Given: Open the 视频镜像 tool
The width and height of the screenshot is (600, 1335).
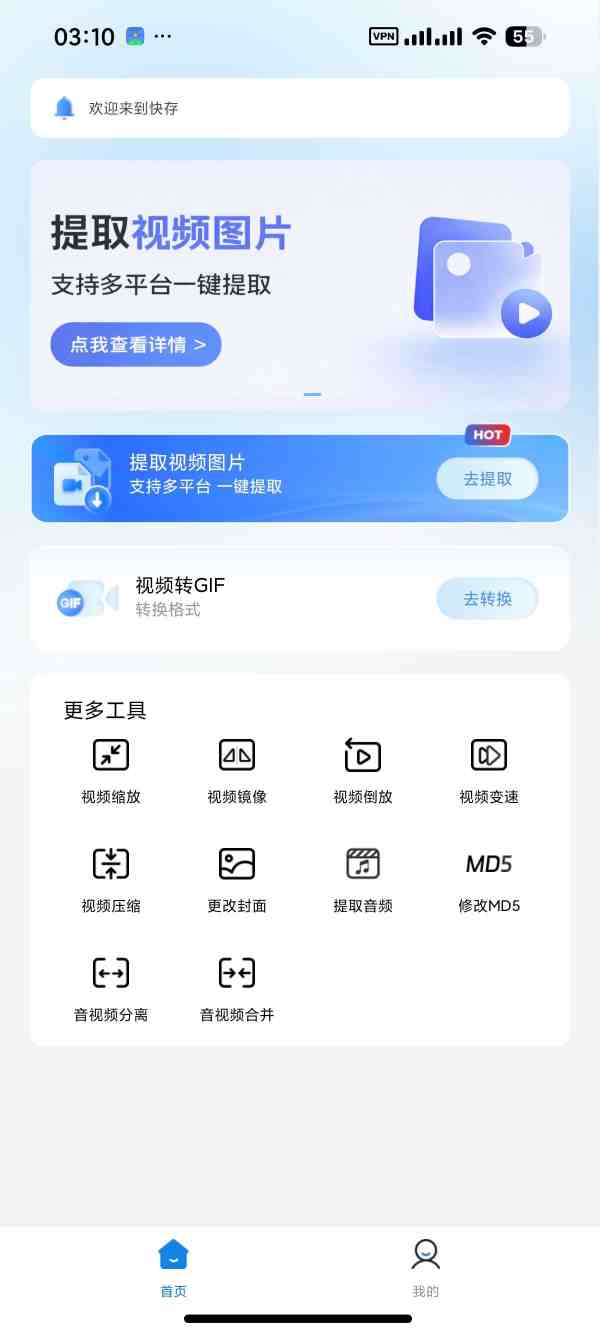Looking at the screenshot, I should 237,768.
